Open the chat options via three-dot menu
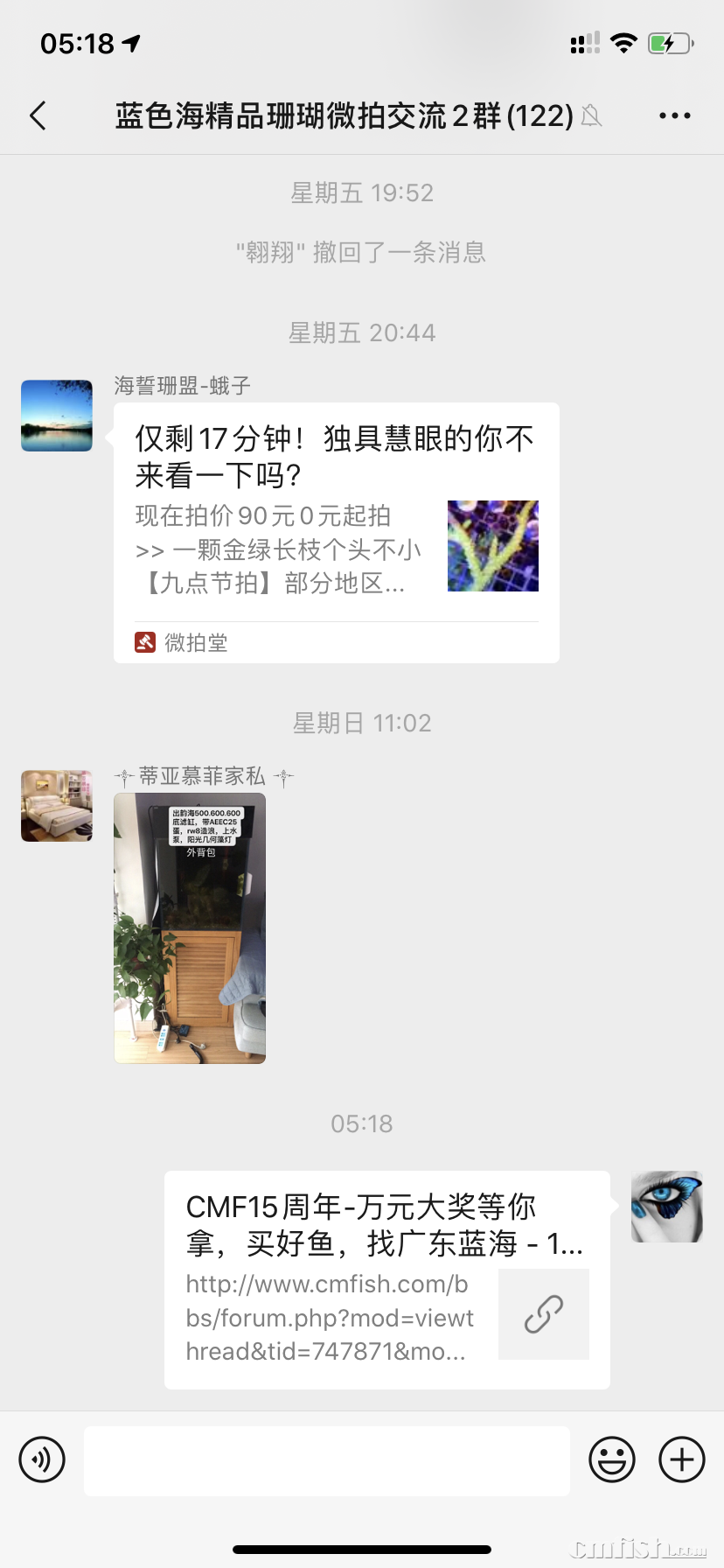The height and width of the screenshot is (1568, 724). pos(674,115)
